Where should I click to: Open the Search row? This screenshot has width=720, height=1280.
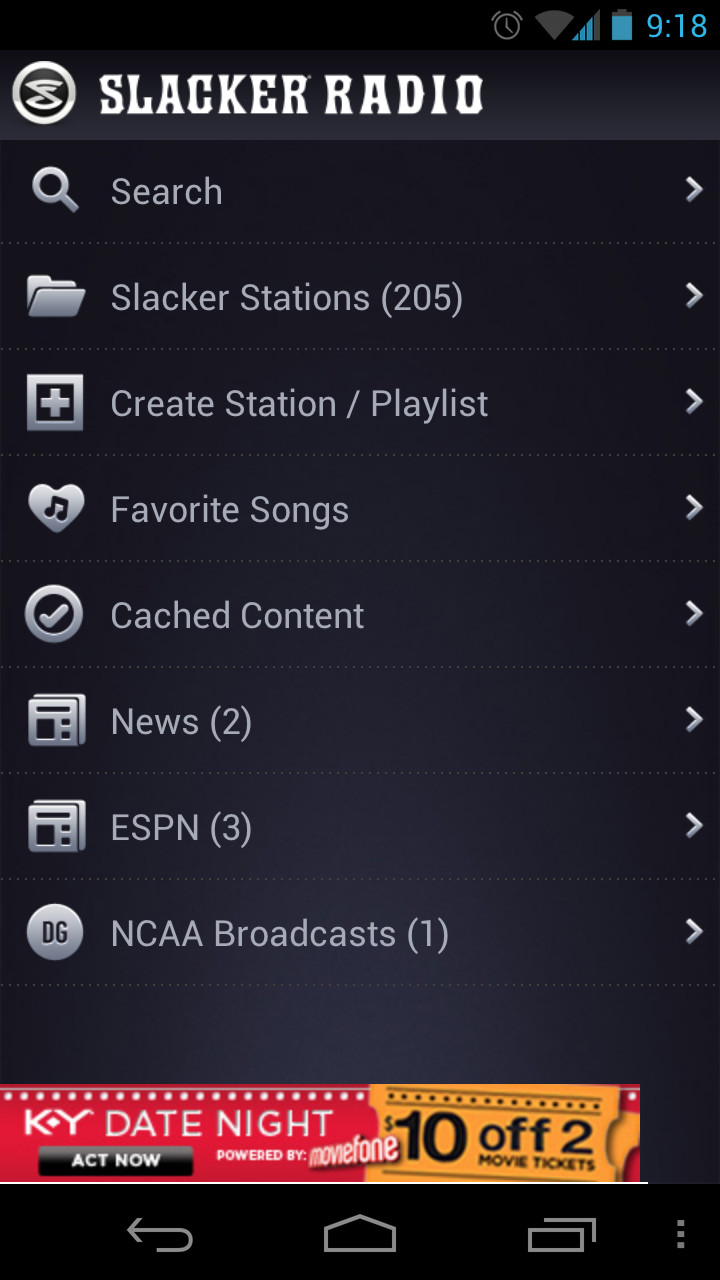click(x=360, y=191)
